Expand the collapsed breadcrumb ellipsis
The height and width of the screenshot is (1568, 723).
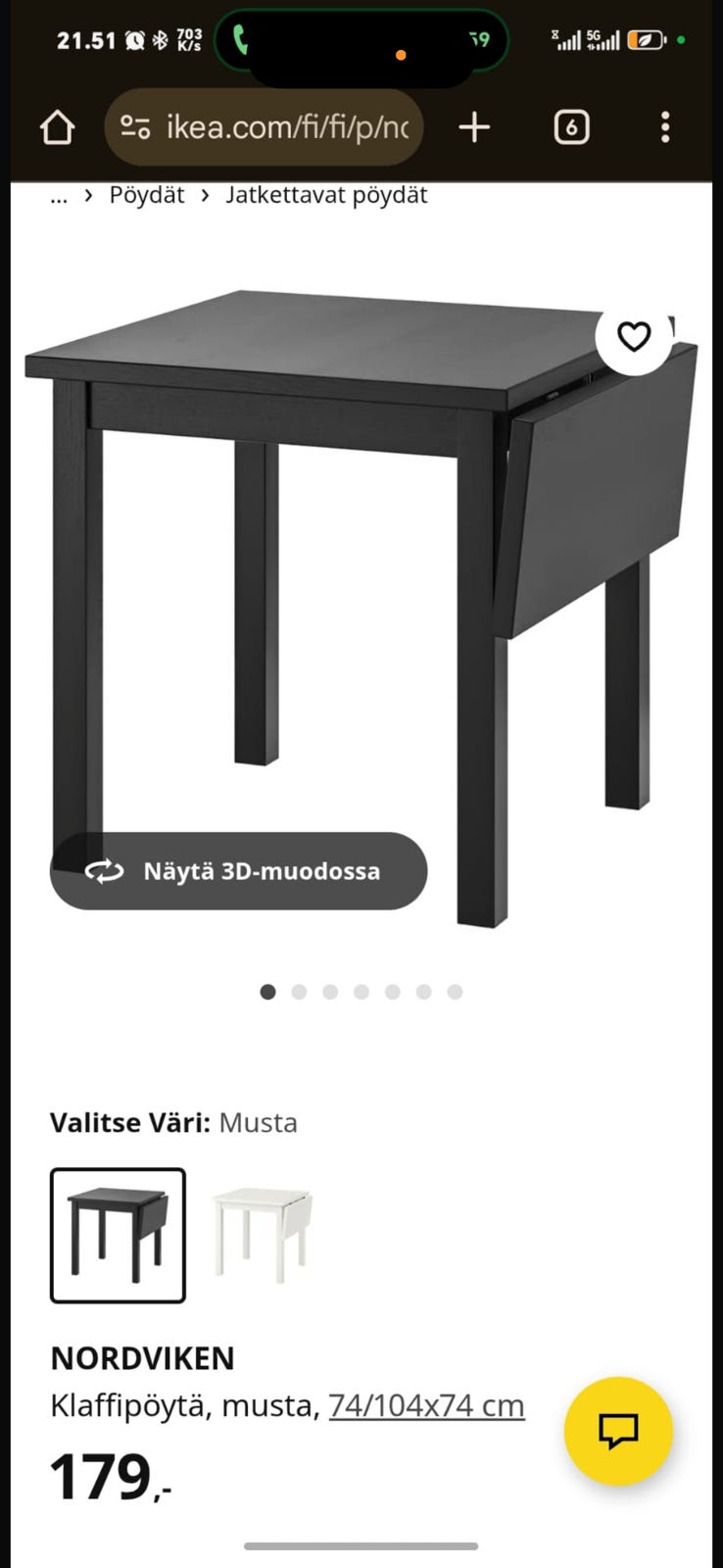[59, 196]
